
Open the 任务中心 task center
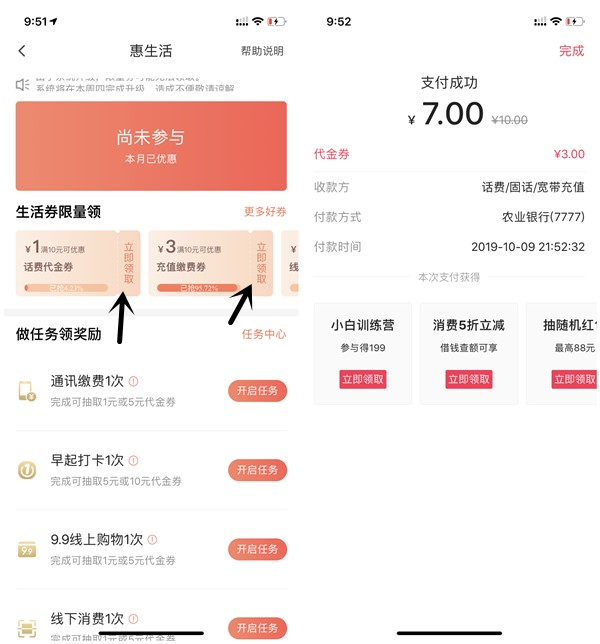[264, 334]
